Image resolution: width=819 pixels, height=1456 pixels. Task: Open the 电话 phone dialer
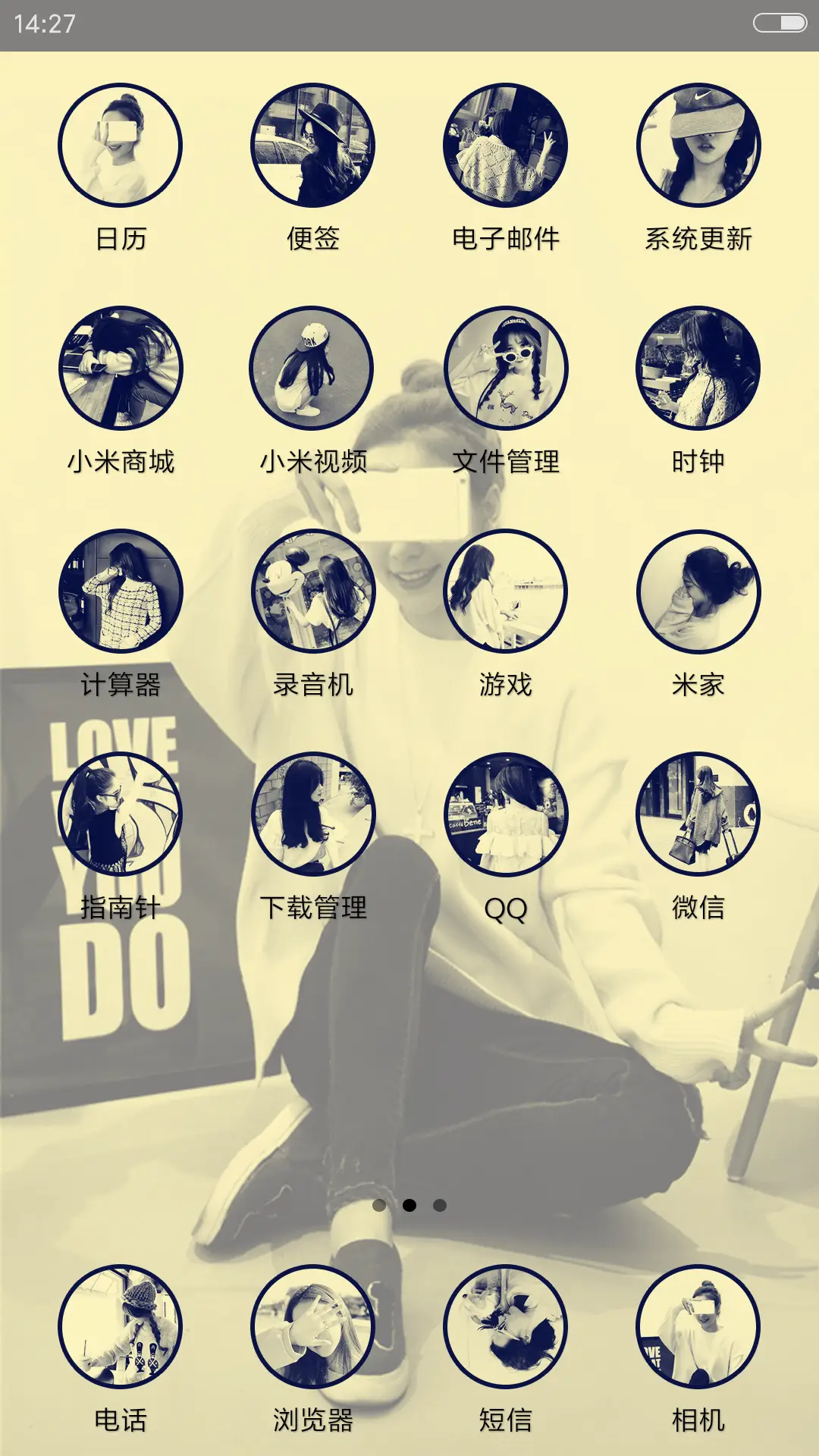[x=121, y=1326]
